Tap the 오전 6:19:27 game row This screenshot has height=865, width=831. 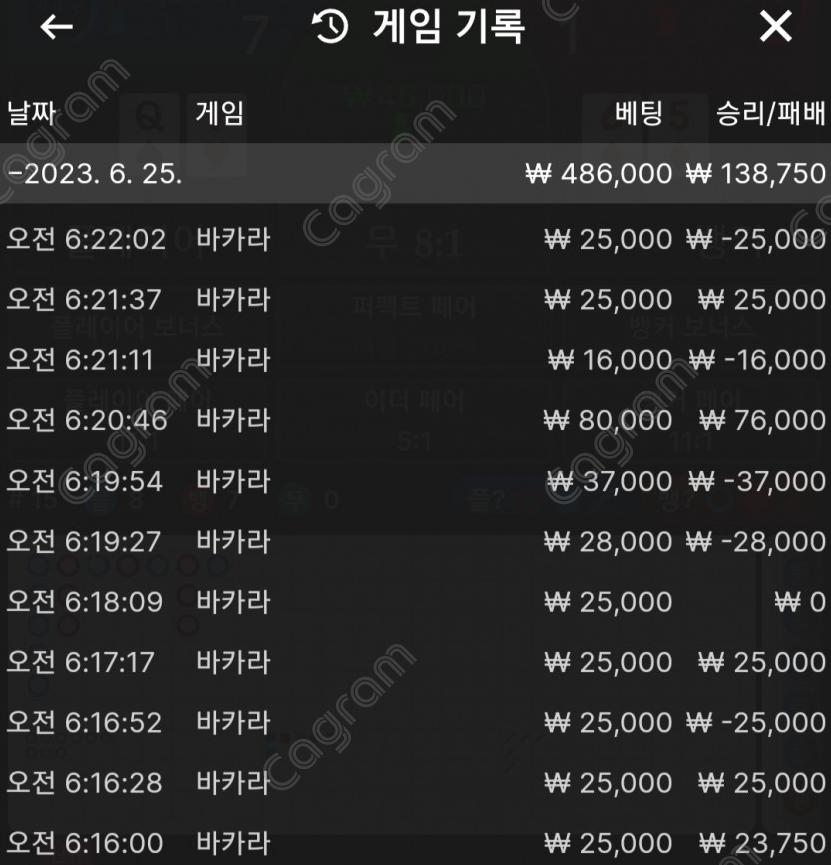pos(415,541)
